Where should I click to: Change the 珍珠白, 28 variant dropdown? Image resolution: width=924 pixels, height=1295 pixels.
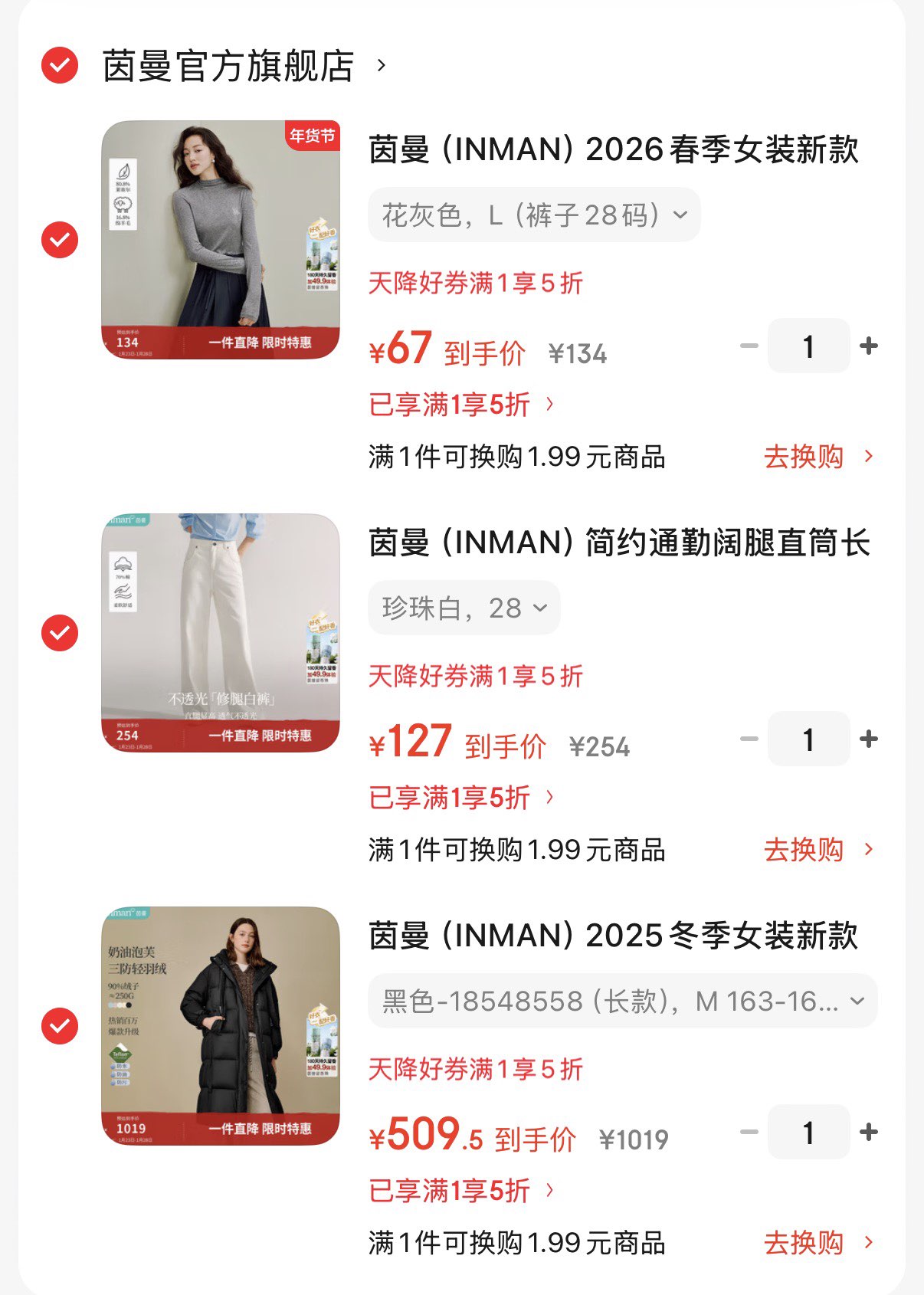coord(464,608)
